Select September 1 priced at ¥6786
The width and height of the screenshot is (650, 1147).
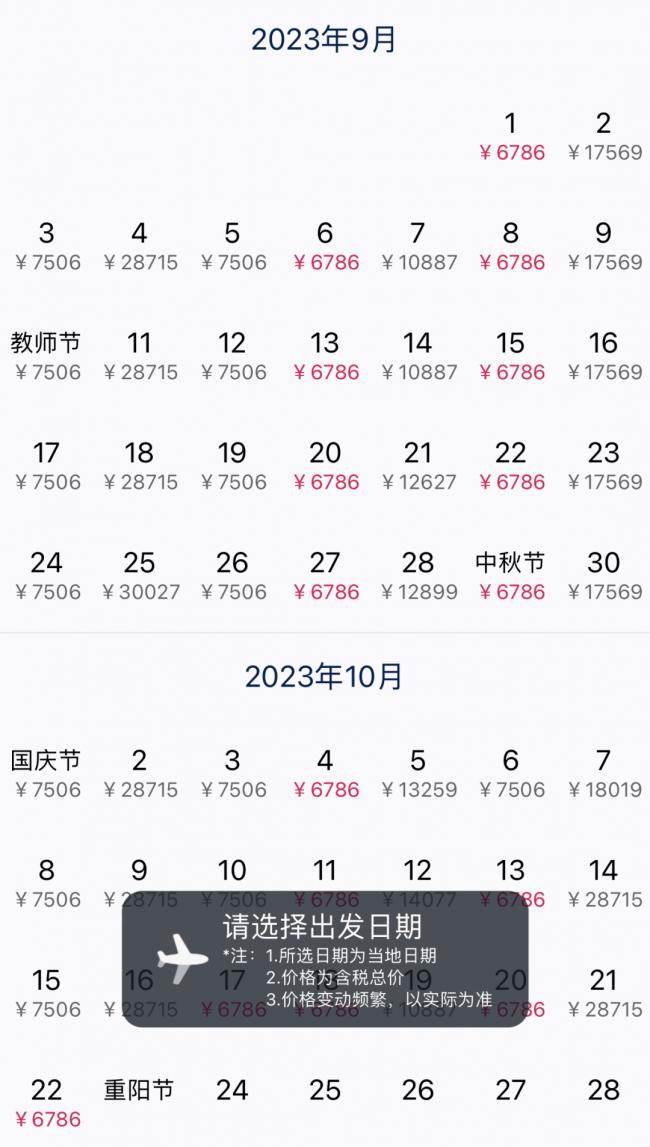[x=511, y=137]
